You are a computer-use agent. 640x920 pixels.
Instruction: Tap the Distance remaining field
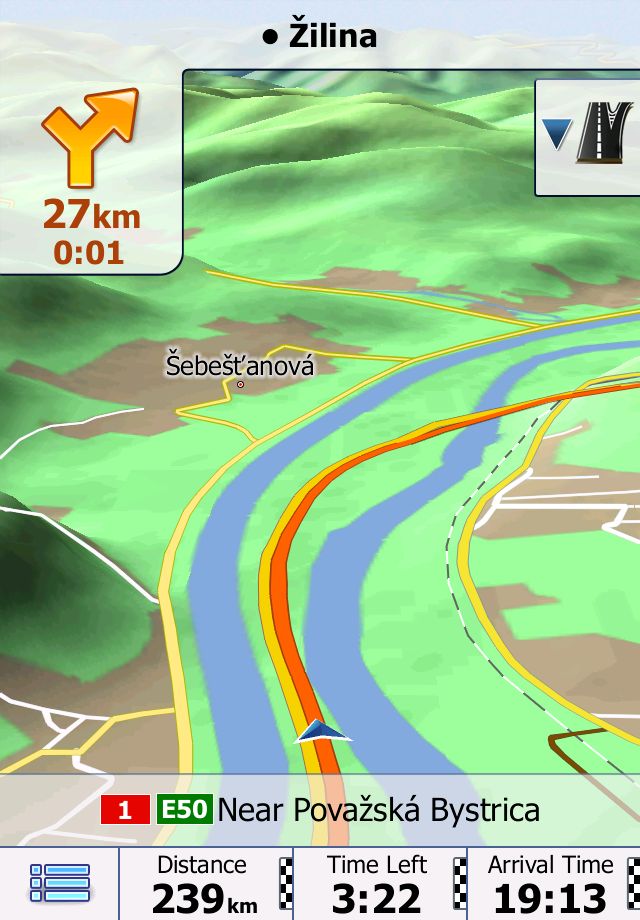pos(203,884)
